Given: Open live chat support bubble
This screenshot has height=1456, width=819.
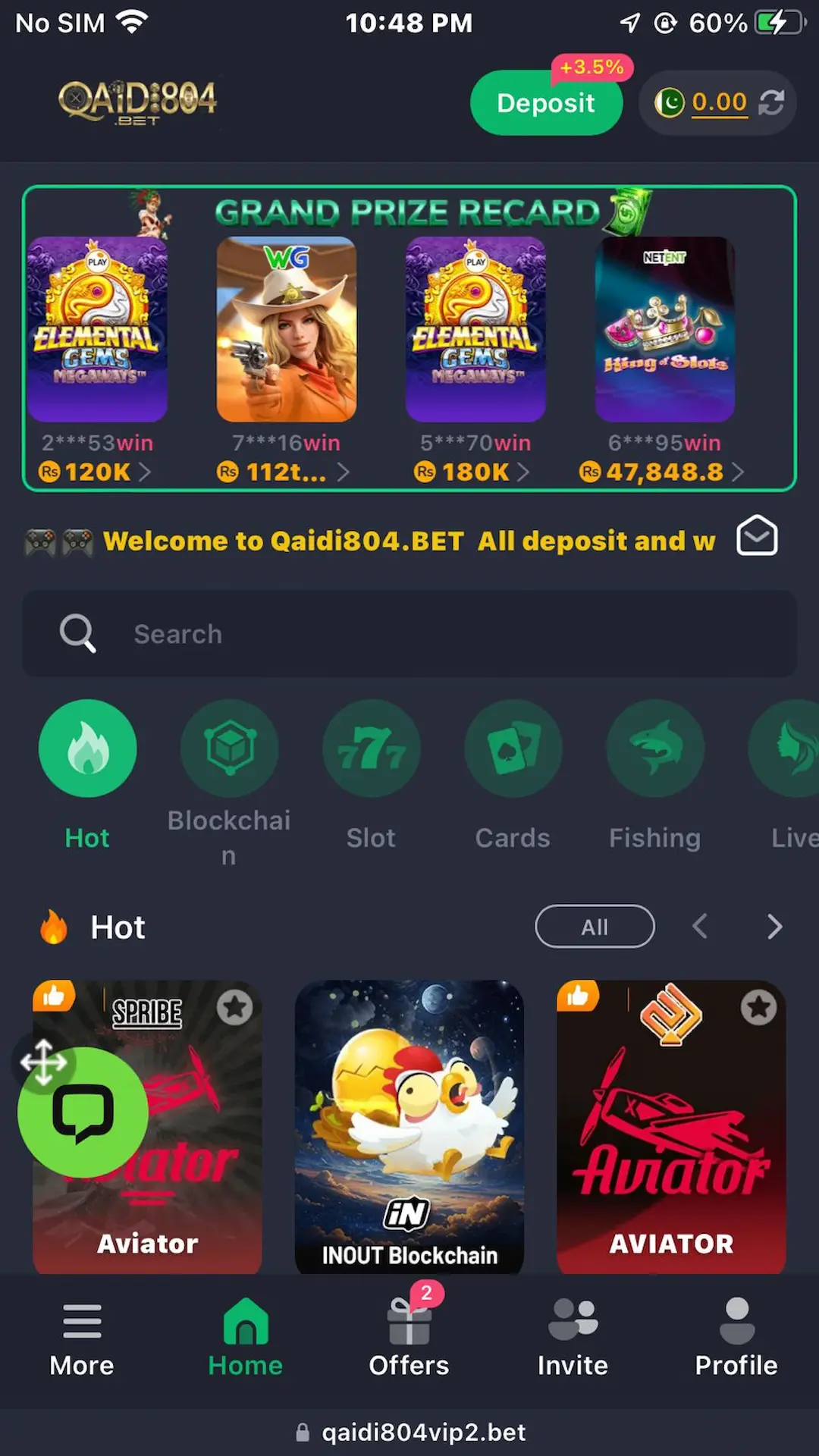Looking at the screenshot, I should click(x=83, y=1112).
